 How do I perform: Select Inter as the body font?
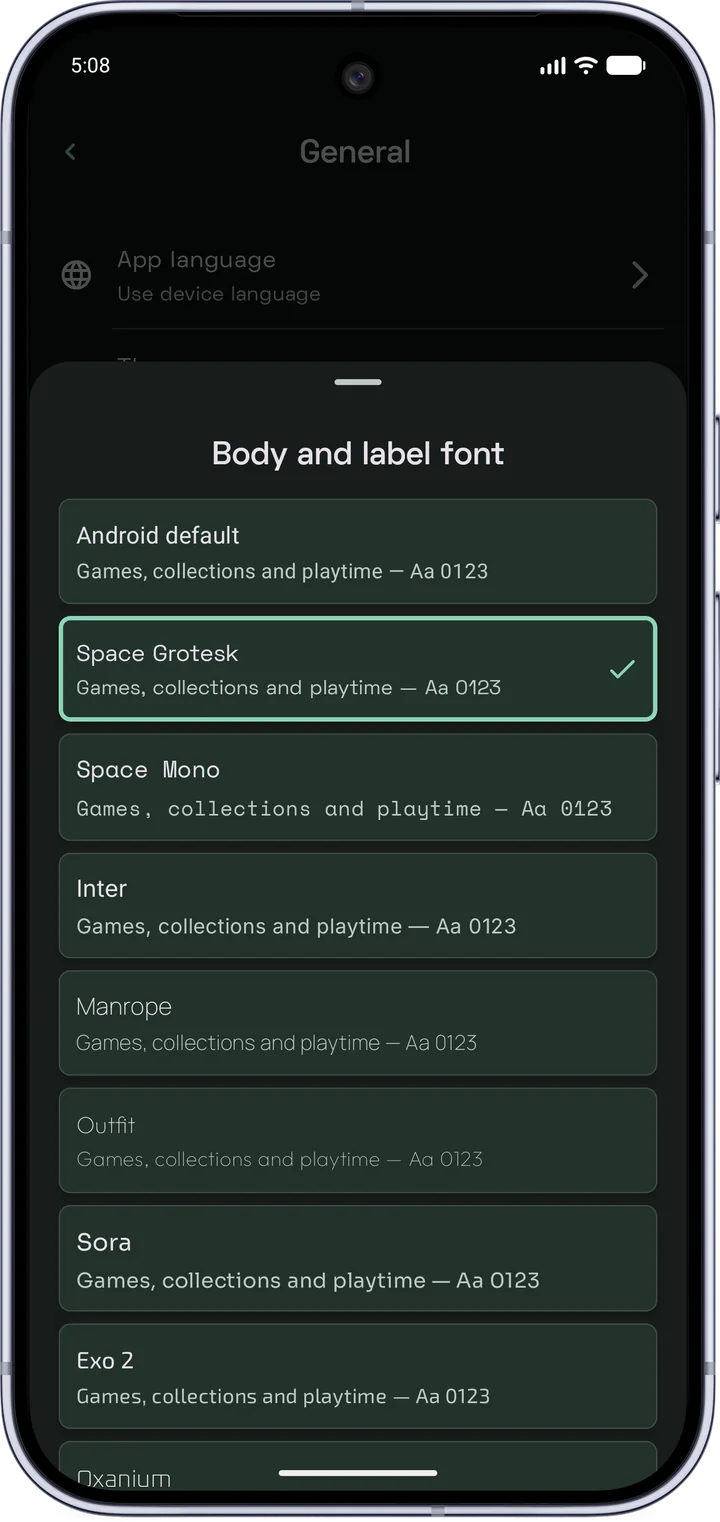[x=358, y=905]
